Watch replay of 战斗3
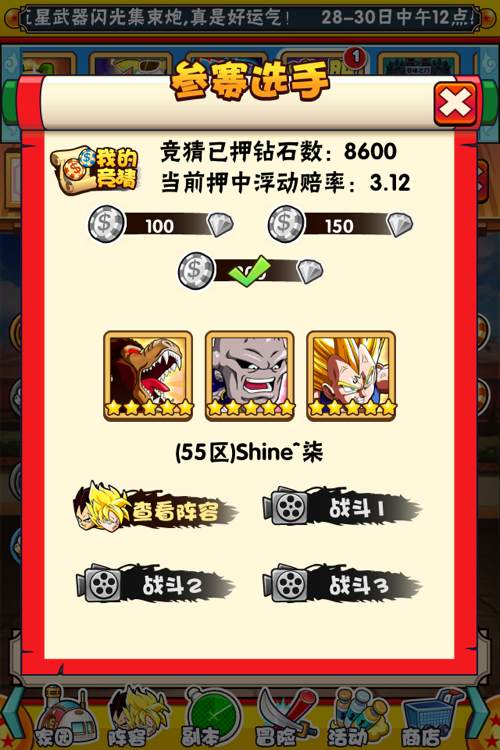Screen dimensions: 500x750 click(342, 584)
